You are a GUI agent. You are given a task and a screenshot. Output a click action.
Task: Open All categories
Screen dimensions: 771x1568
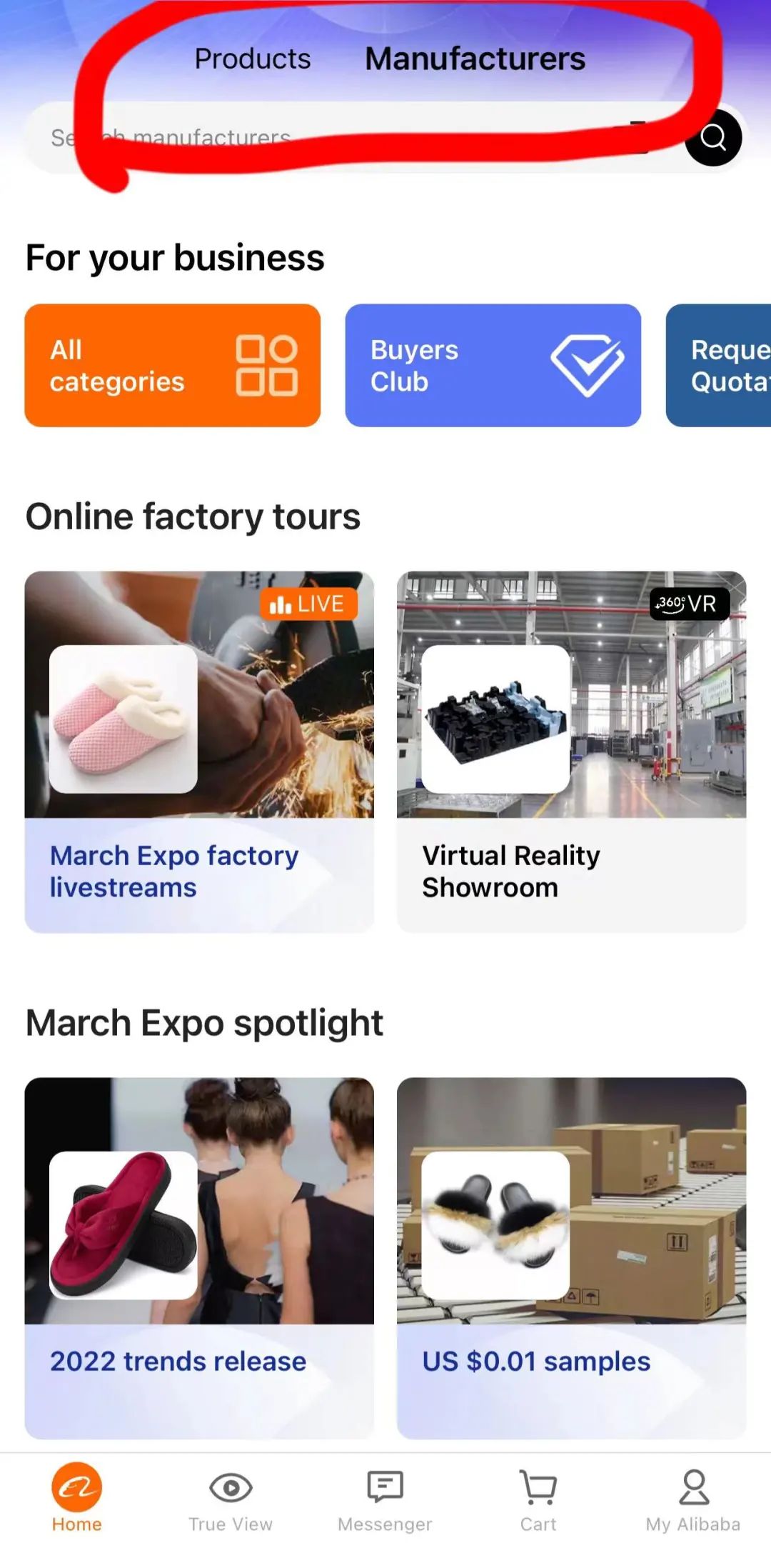(x=172, y=366)
